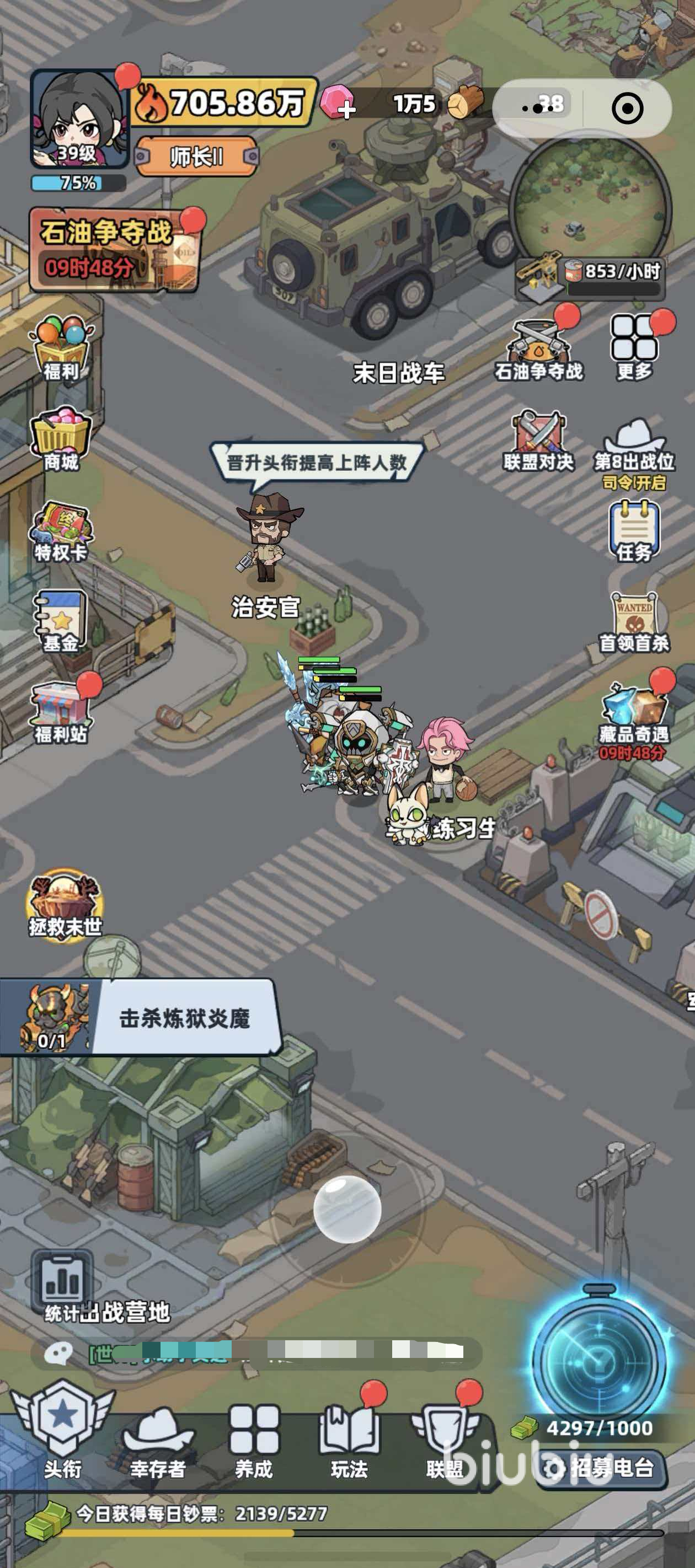Open the 藏品奇遇 event
Viewport: 695px width, 1568px height.
[634, 715]
